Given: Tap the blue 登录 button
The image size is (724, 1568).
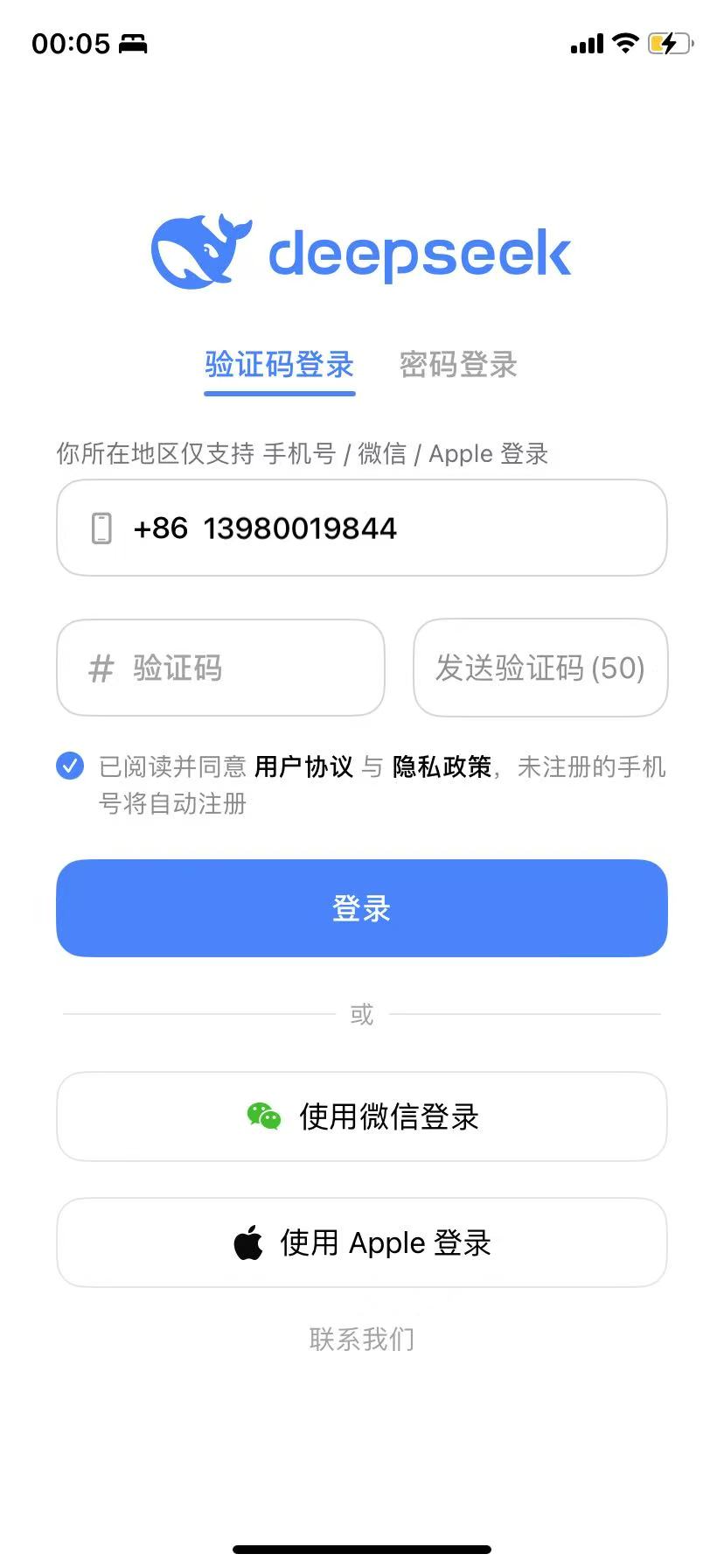Looking at the screenshot, I should [x=362, y=908].
